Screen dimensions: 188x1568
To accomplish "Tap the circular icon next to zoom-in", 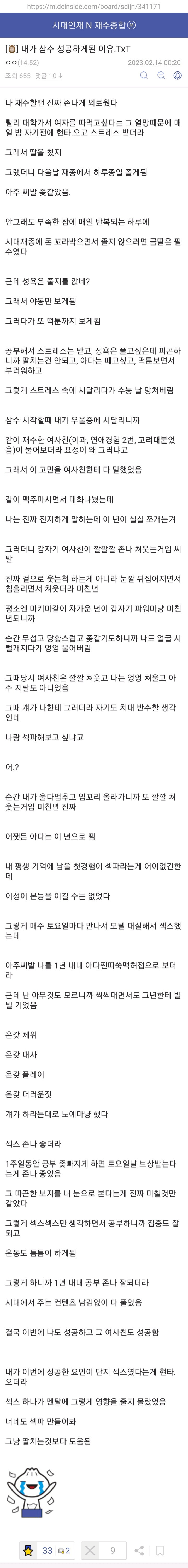I will [178, 75].
